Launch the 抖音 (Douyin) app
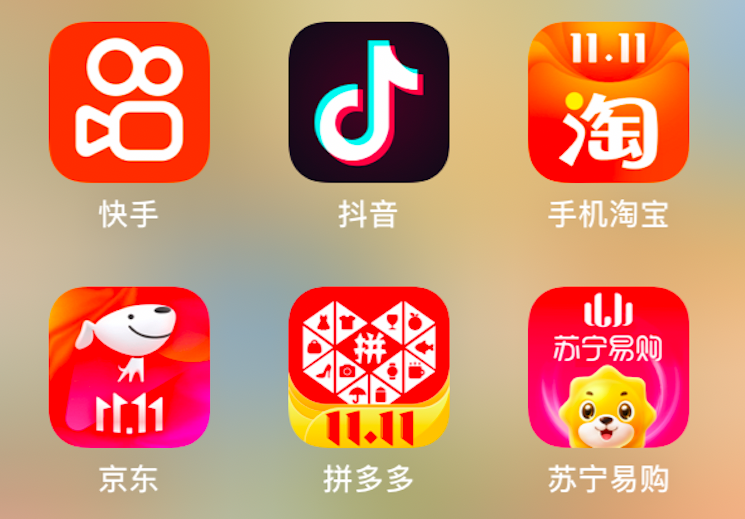745x519 pixels. coord(369,102)
